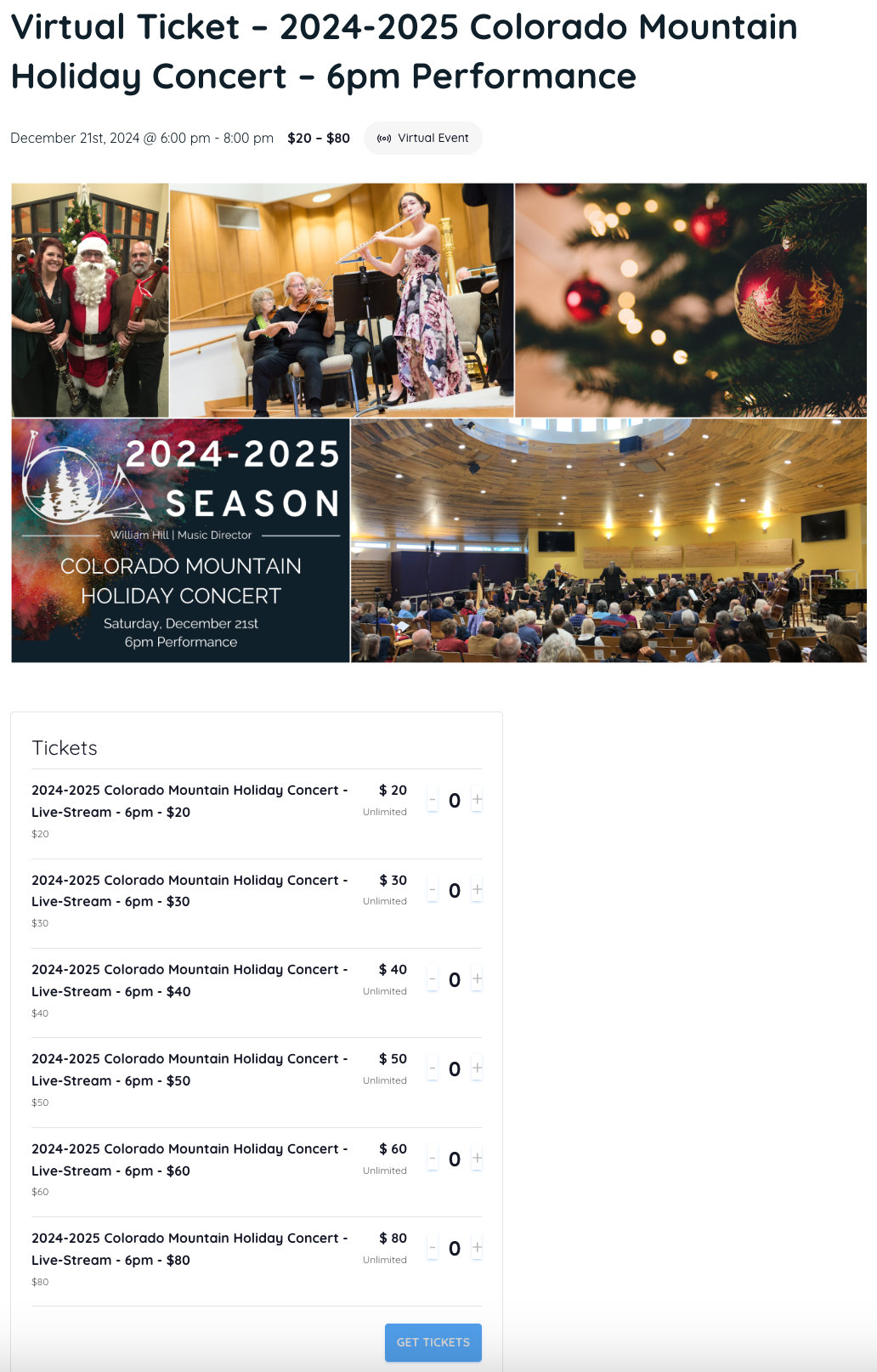Tap the Get Tickets button
Screen dimensions: 877x1372
click(433, 1342)
